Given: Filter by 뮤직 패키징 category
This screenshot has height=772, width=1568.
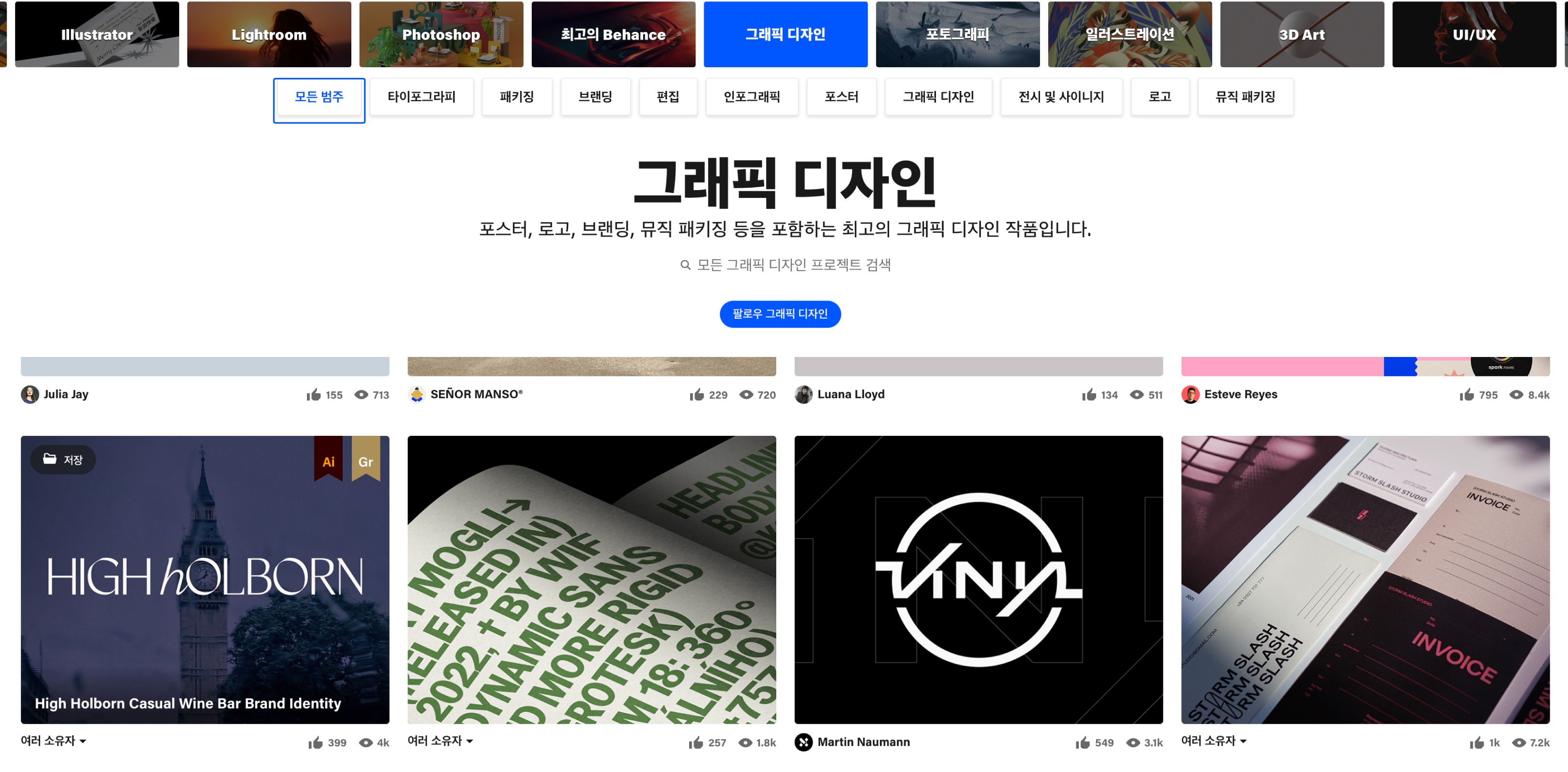Looking at the screenshot, I should click(x=1245, y=97).
